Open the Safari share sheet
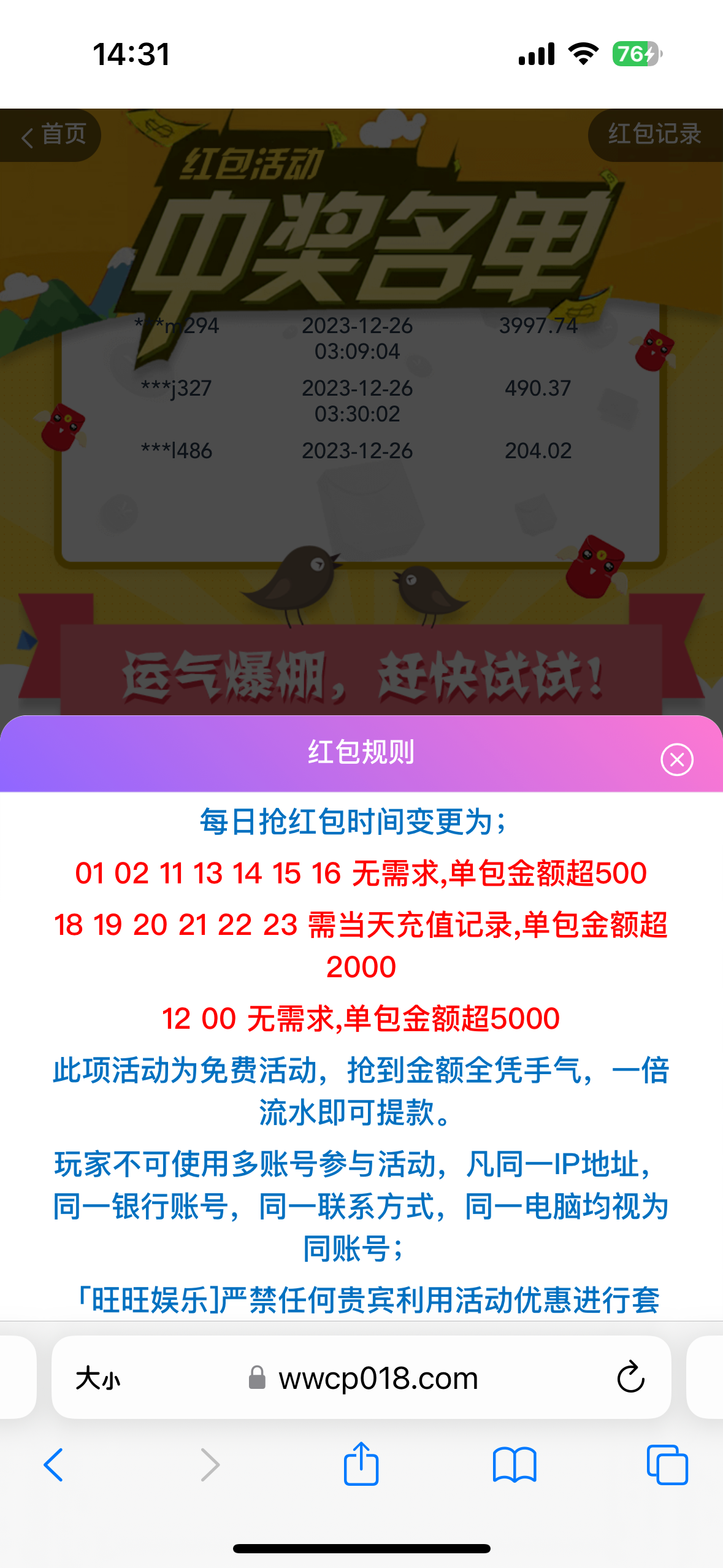723x1568 pixels. [x=361, y=1464]
